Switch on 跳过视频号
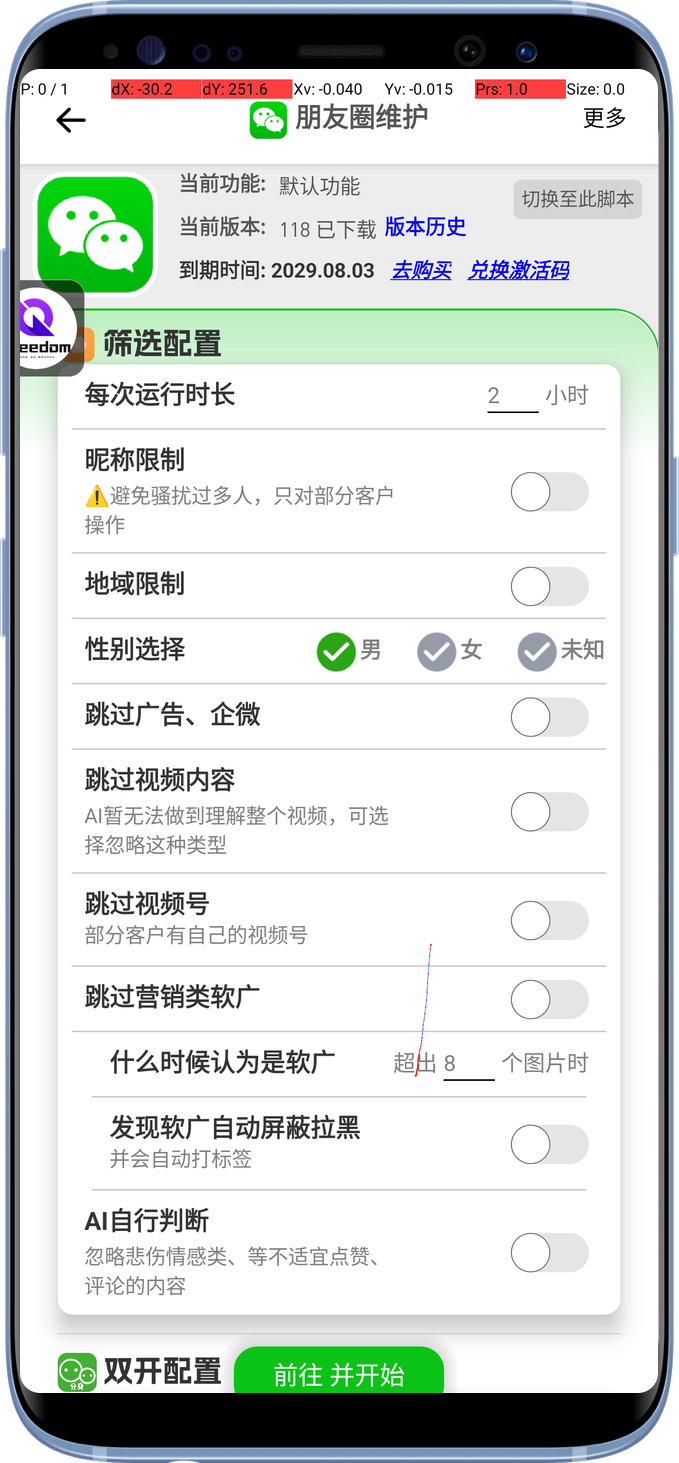This screenshot has height=1463, width=679. tap(549, 921)
